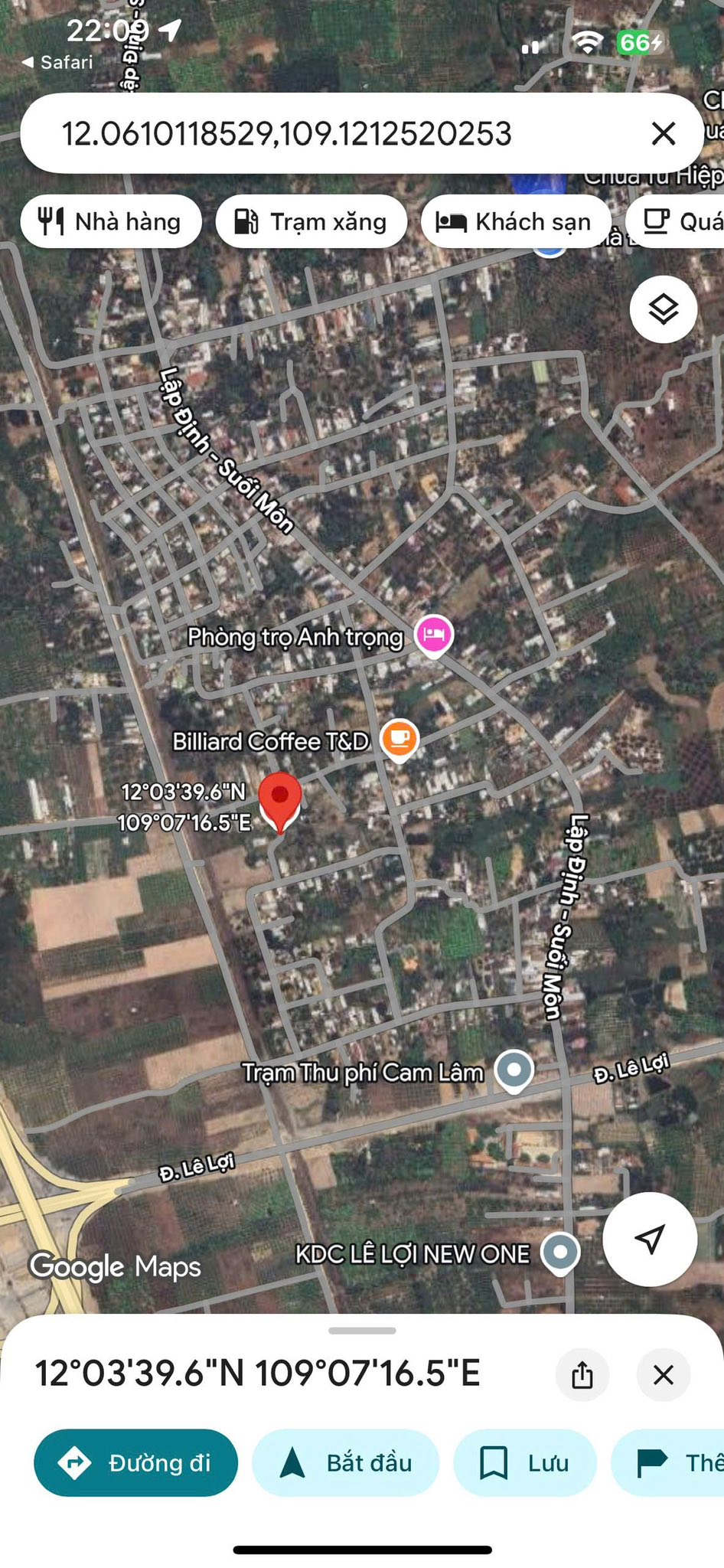The width and height of the screenshot is (724, 1568).
Task: Close the location info panel
Action: (x=663, y=1374)
